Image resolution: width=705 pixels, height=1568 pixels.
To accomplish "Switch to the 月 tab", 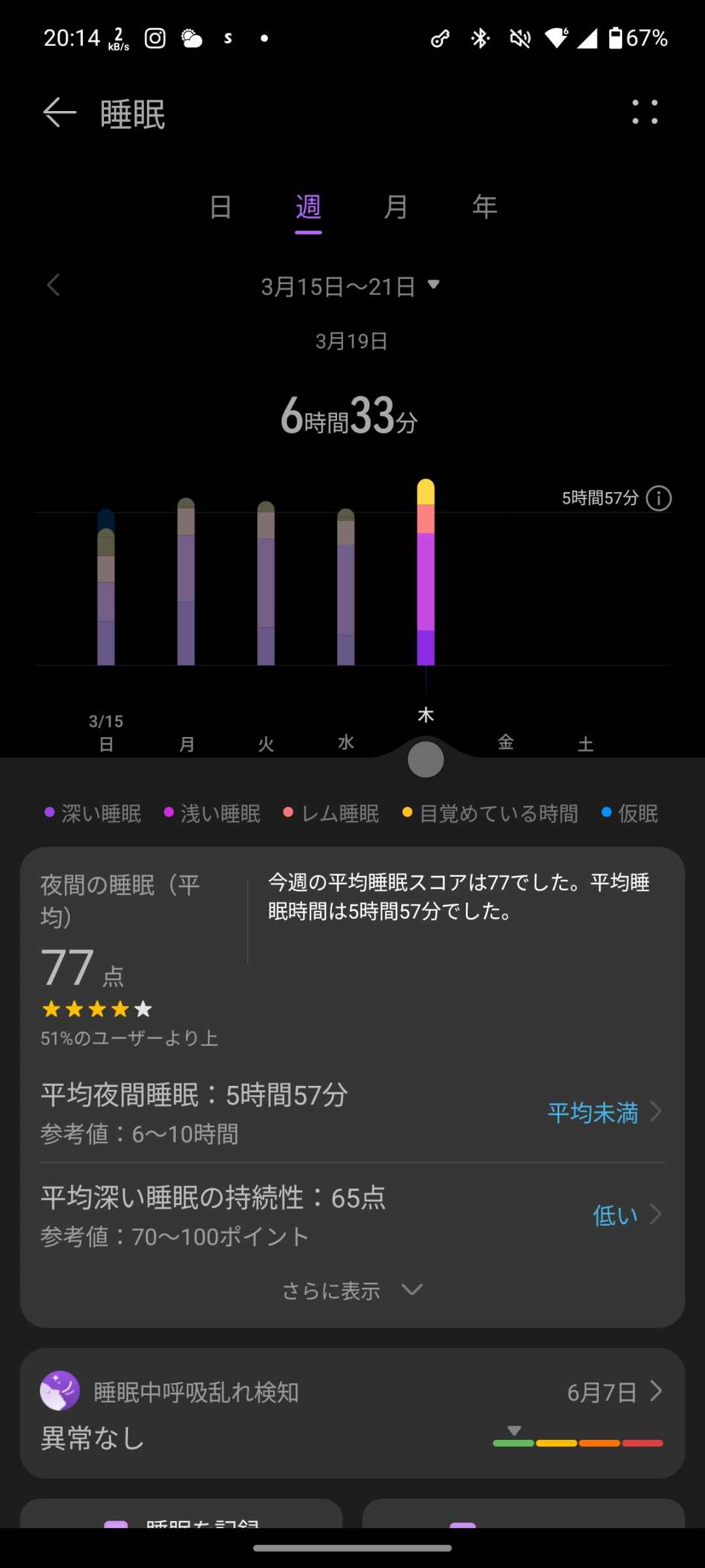I will tap(395, 207).
